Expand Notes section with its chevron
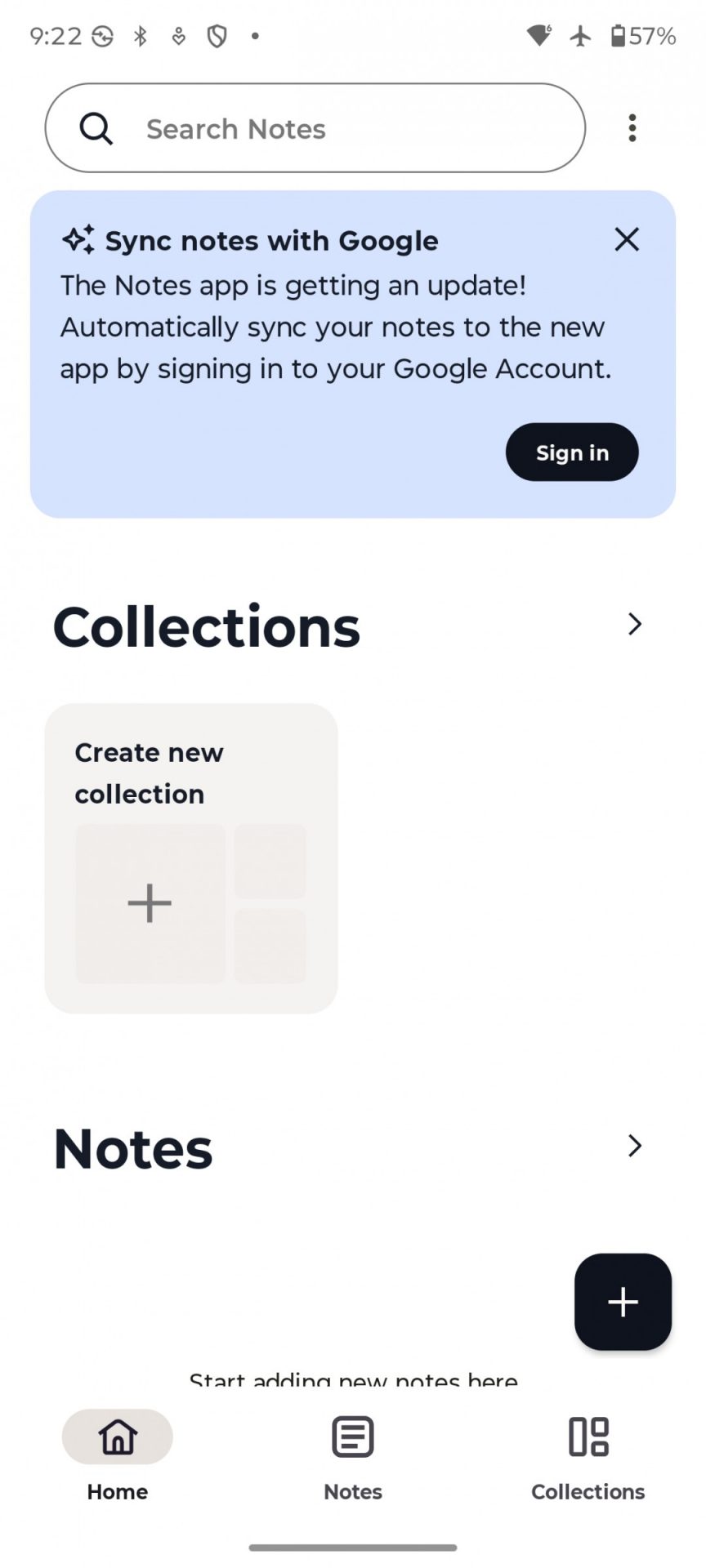 [634, 1146]
